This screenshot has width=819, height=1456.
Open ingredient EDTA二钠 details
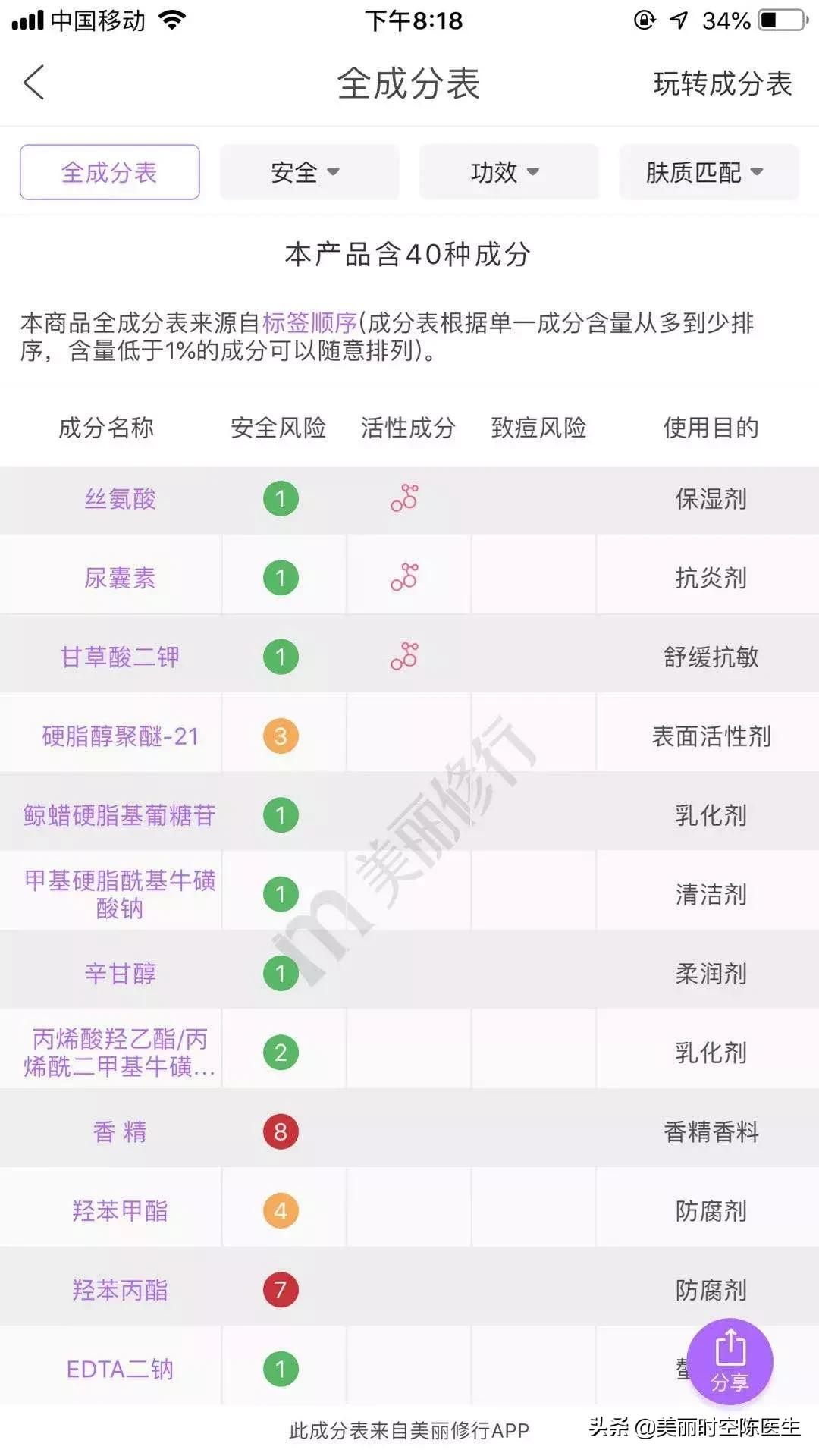pos(120,1369)
